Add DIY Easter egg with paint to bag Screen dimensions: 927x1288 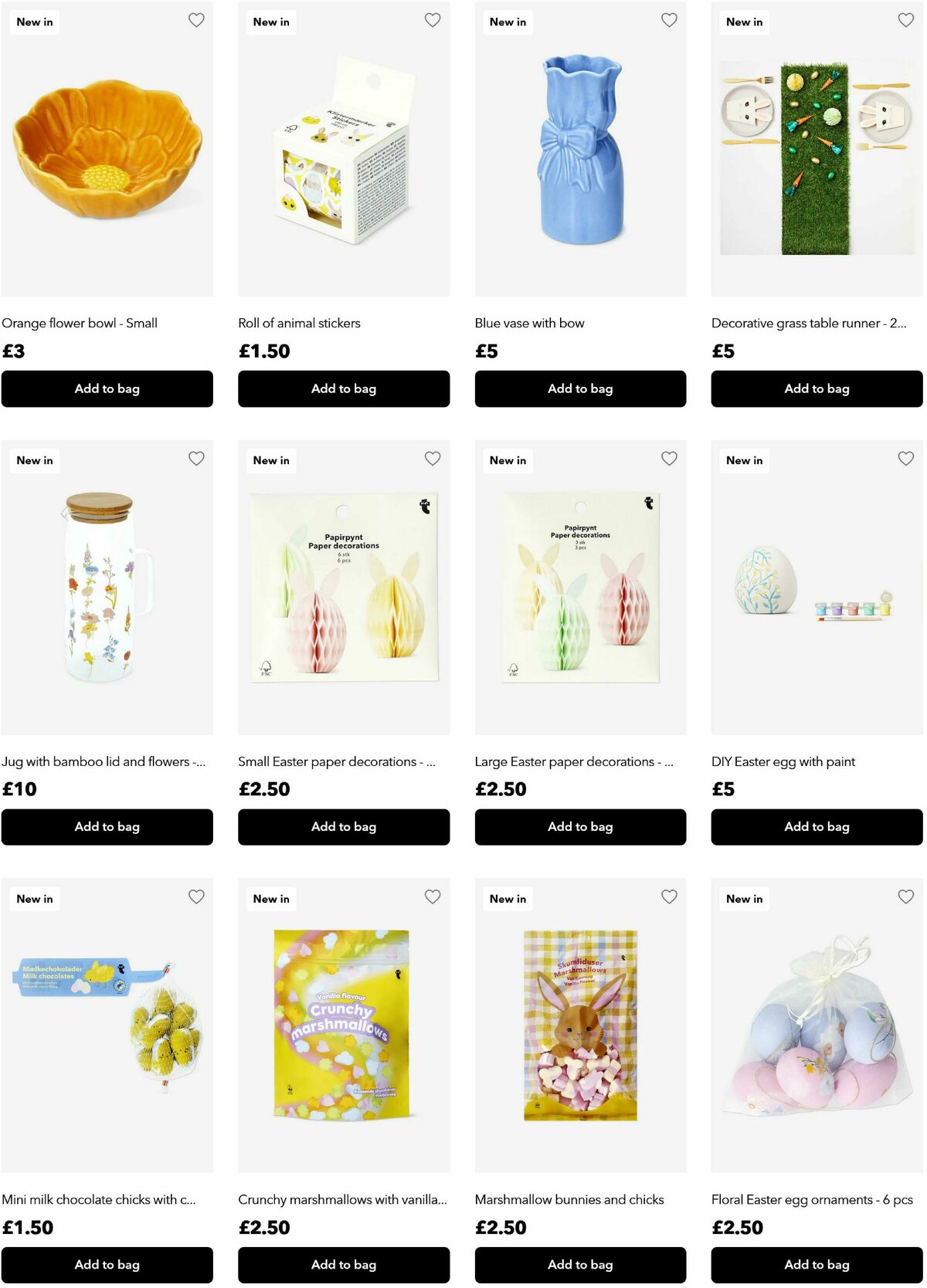tap(817, 826)
